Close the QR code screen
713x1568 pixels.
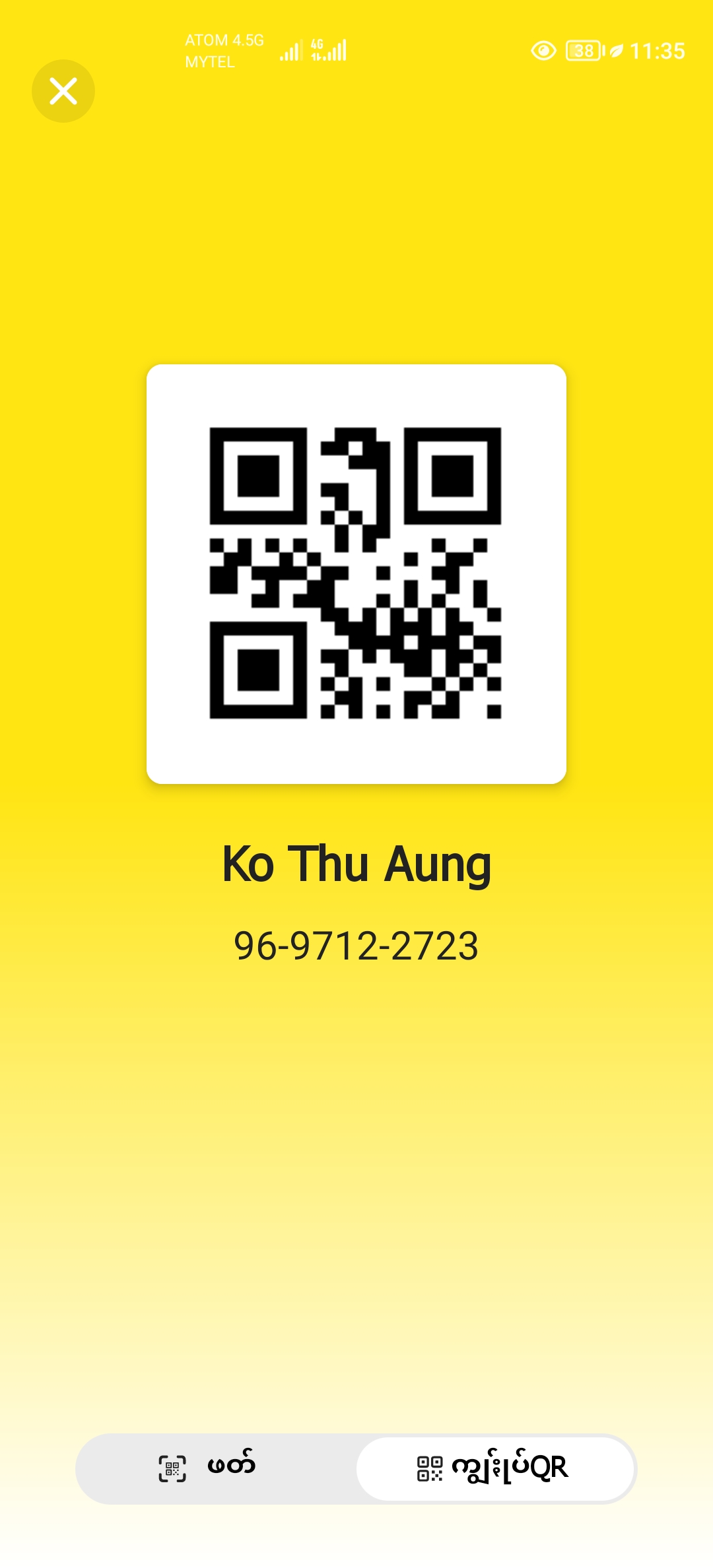point(63,91)
